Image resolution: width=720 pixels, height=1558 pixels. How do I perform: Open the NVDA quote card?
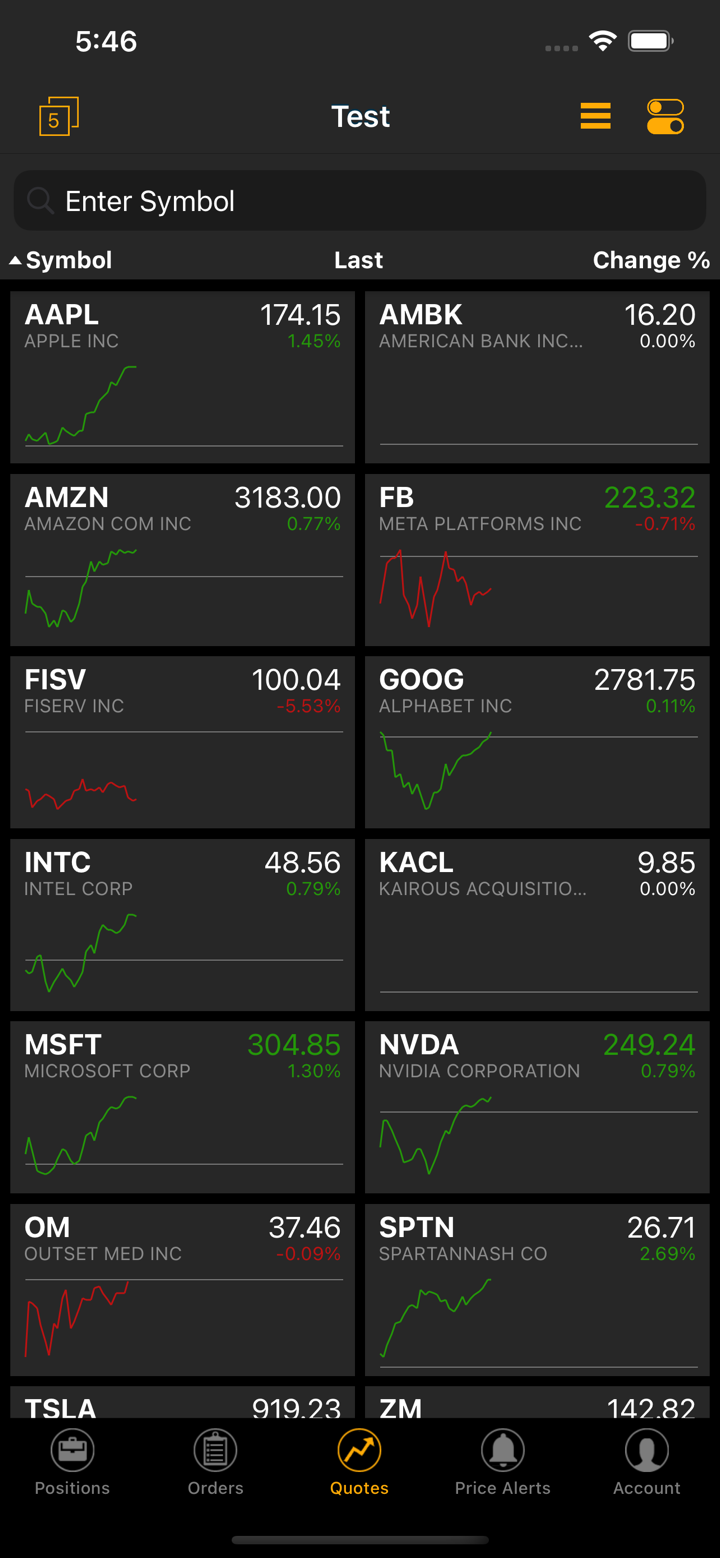(x=537, y=1107)
